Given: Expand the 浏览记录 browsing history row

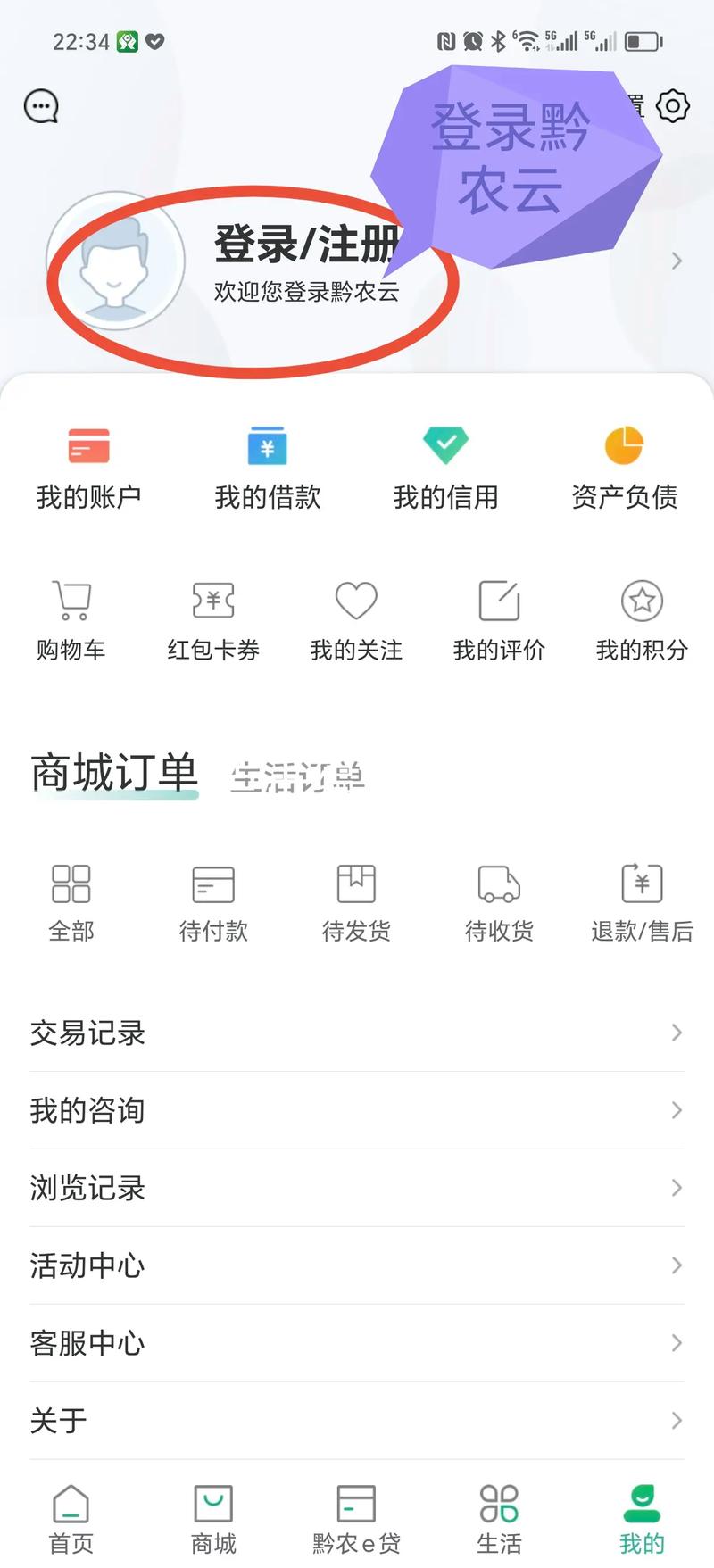Looking at the screenshot, I should coord(87,1188).
